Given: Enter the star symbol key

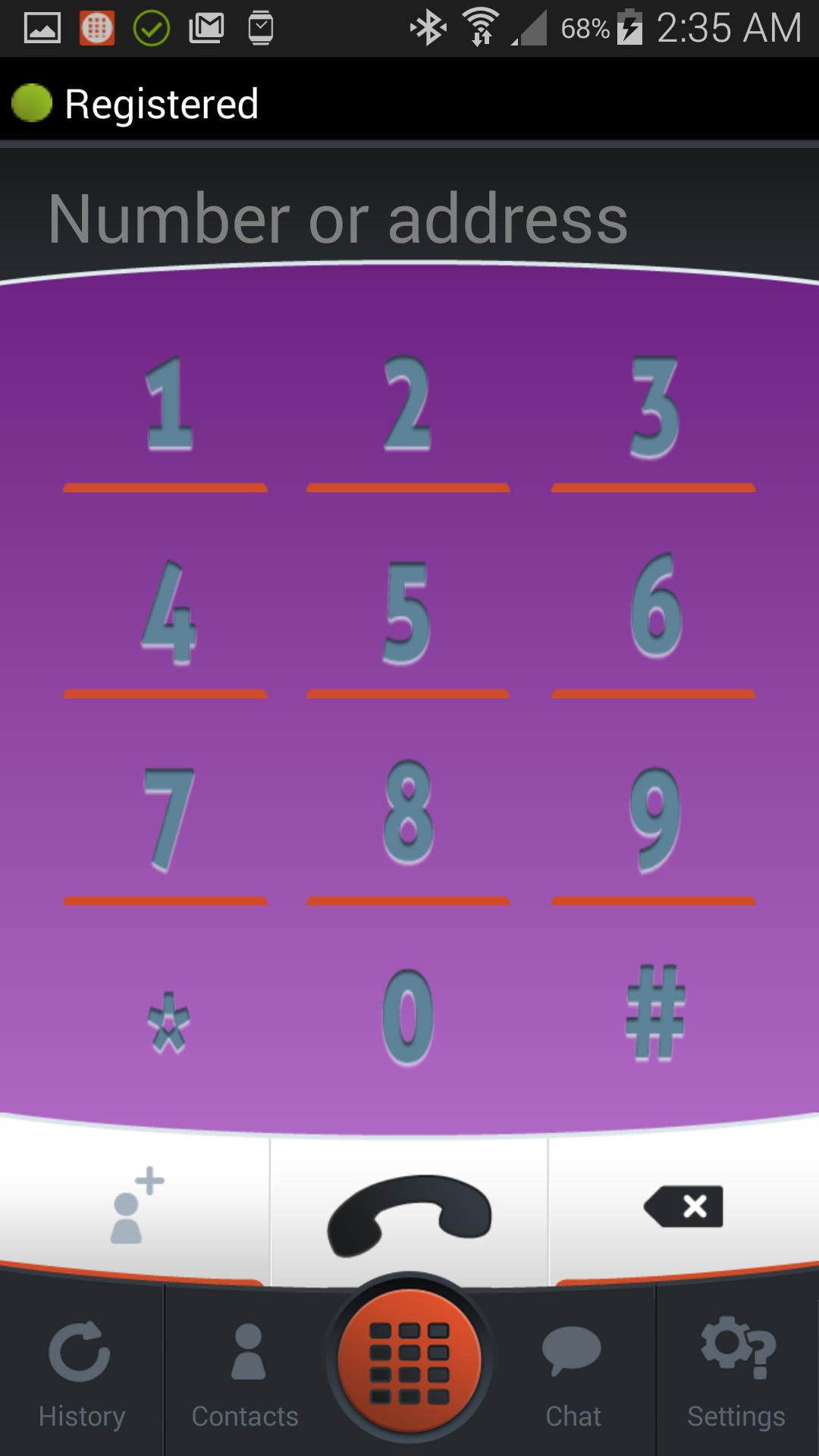Looking at the screenshot, I should [x=167, y=1020].
